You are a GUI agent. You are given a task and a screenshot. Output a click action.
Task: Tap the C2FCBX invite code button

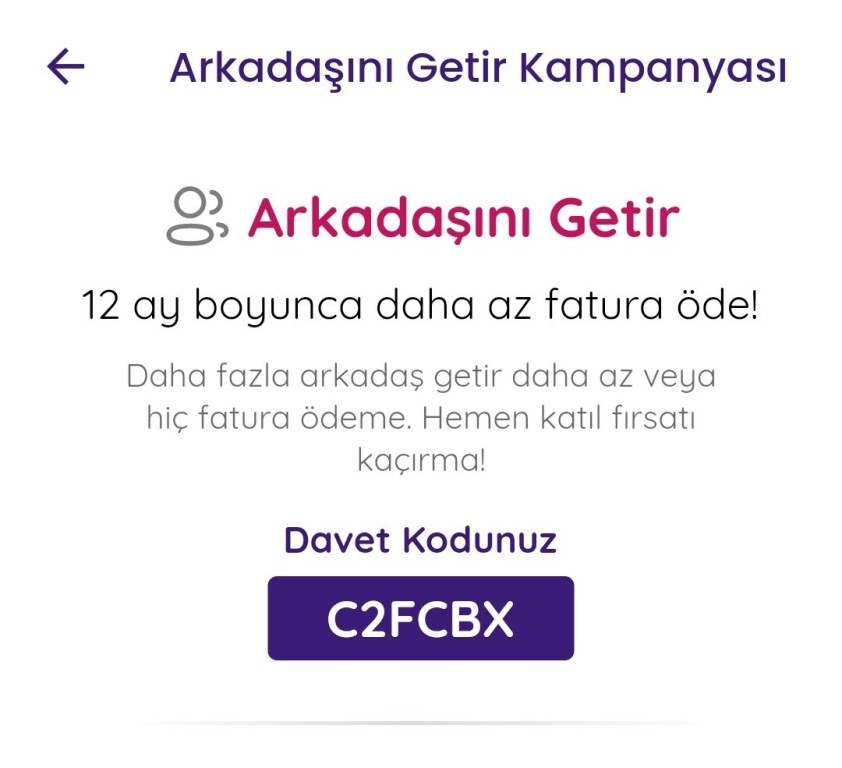pyautogui.click(x=420, y=619)
